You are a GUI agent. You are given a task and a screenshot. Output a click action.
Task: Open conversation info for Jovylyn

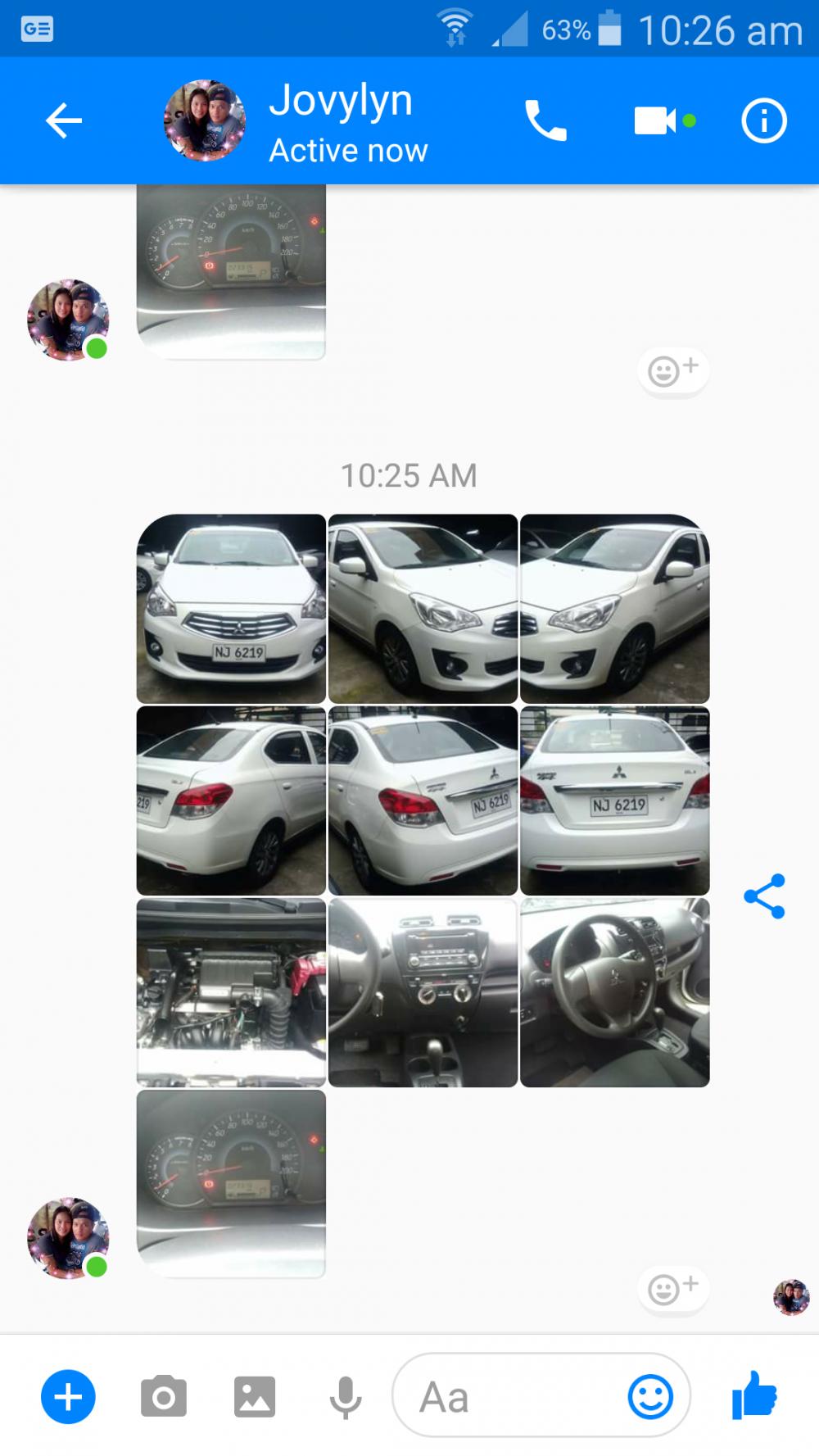click(763, 121)
